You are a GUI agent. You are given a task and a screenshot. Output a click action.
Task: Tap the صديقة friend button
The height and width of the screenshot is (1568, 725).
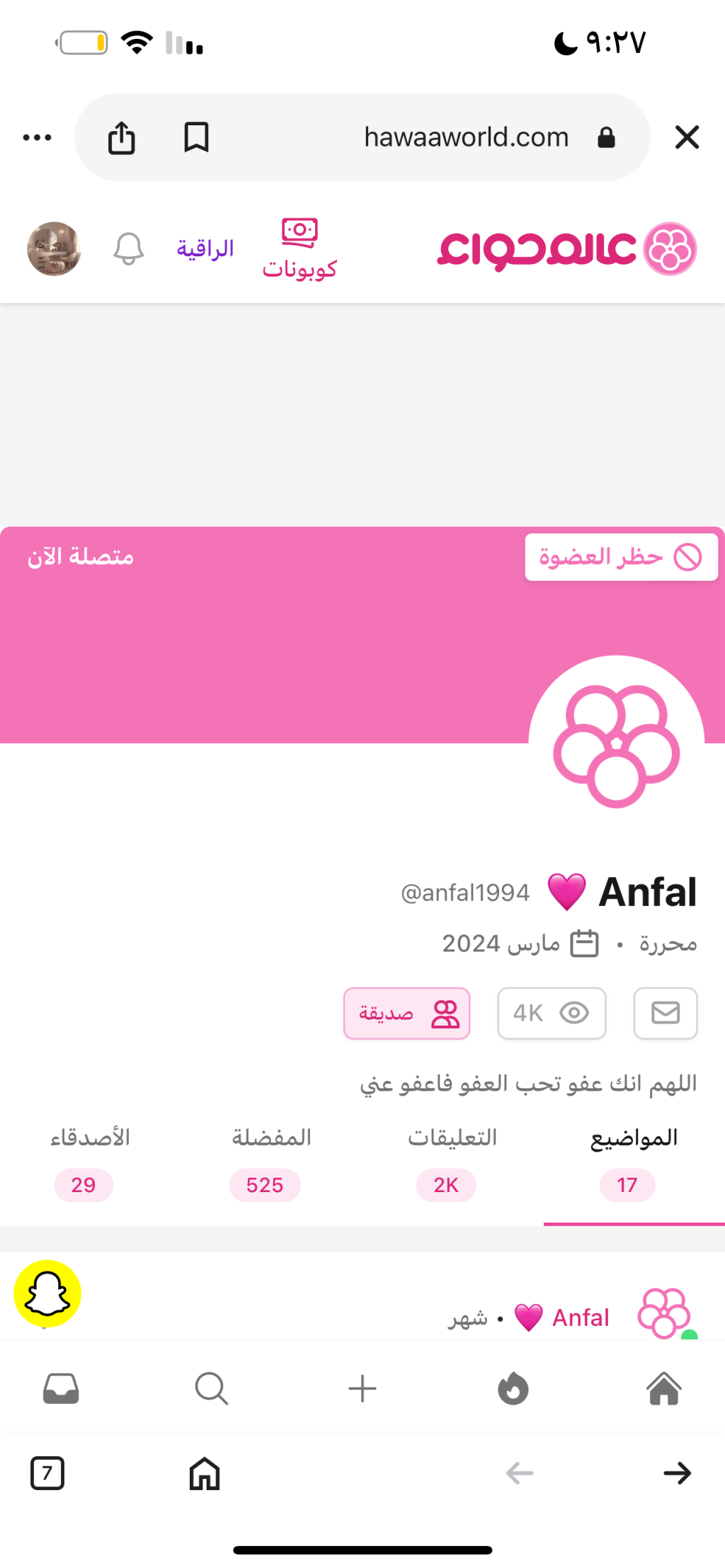point(407,1013)
